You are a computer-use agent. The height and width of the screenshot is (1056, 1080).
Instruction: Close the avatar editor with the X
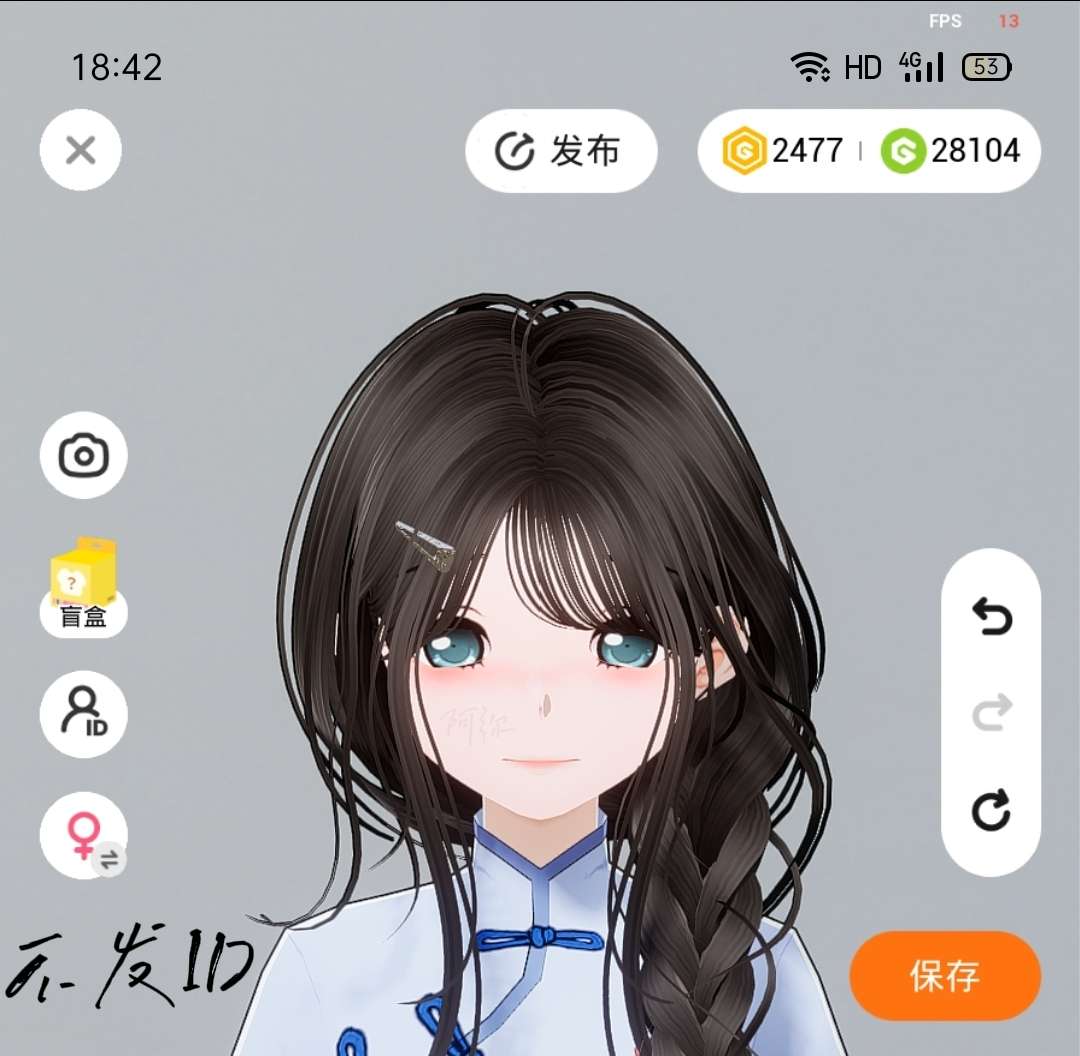pos(81,149)
